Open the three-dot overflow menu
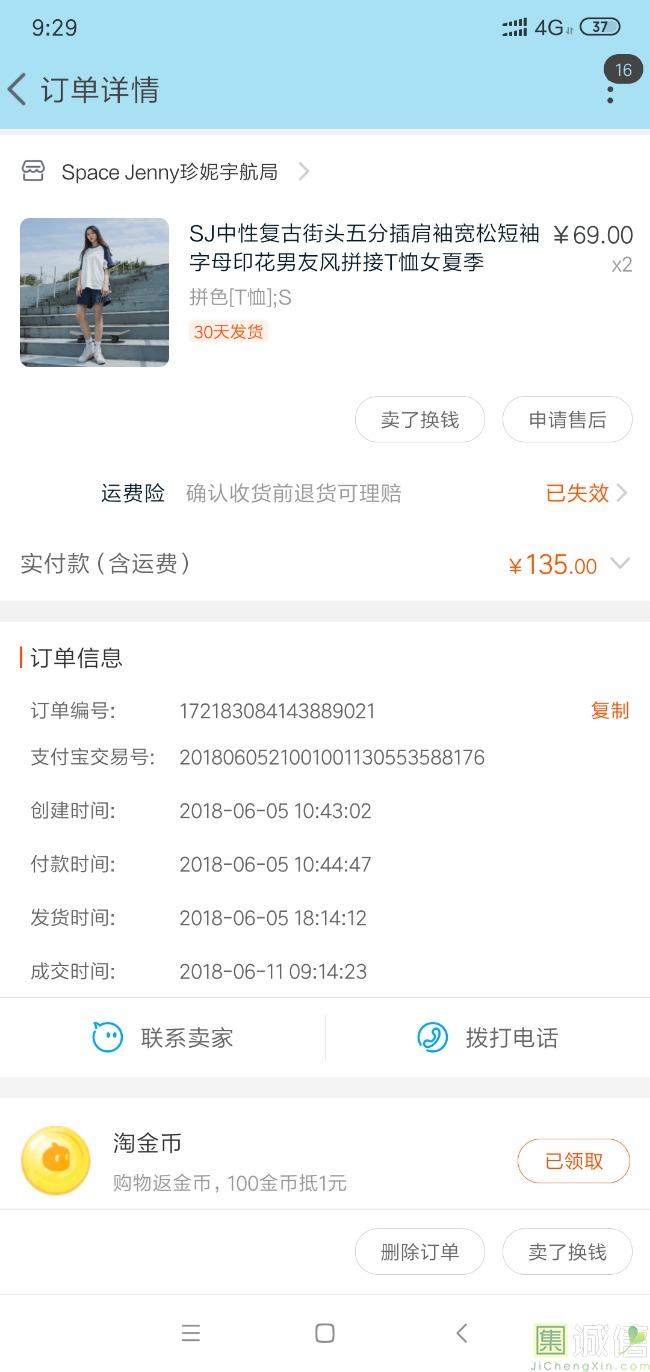Viewport: 650px width, 1372px height. (610, 92)
